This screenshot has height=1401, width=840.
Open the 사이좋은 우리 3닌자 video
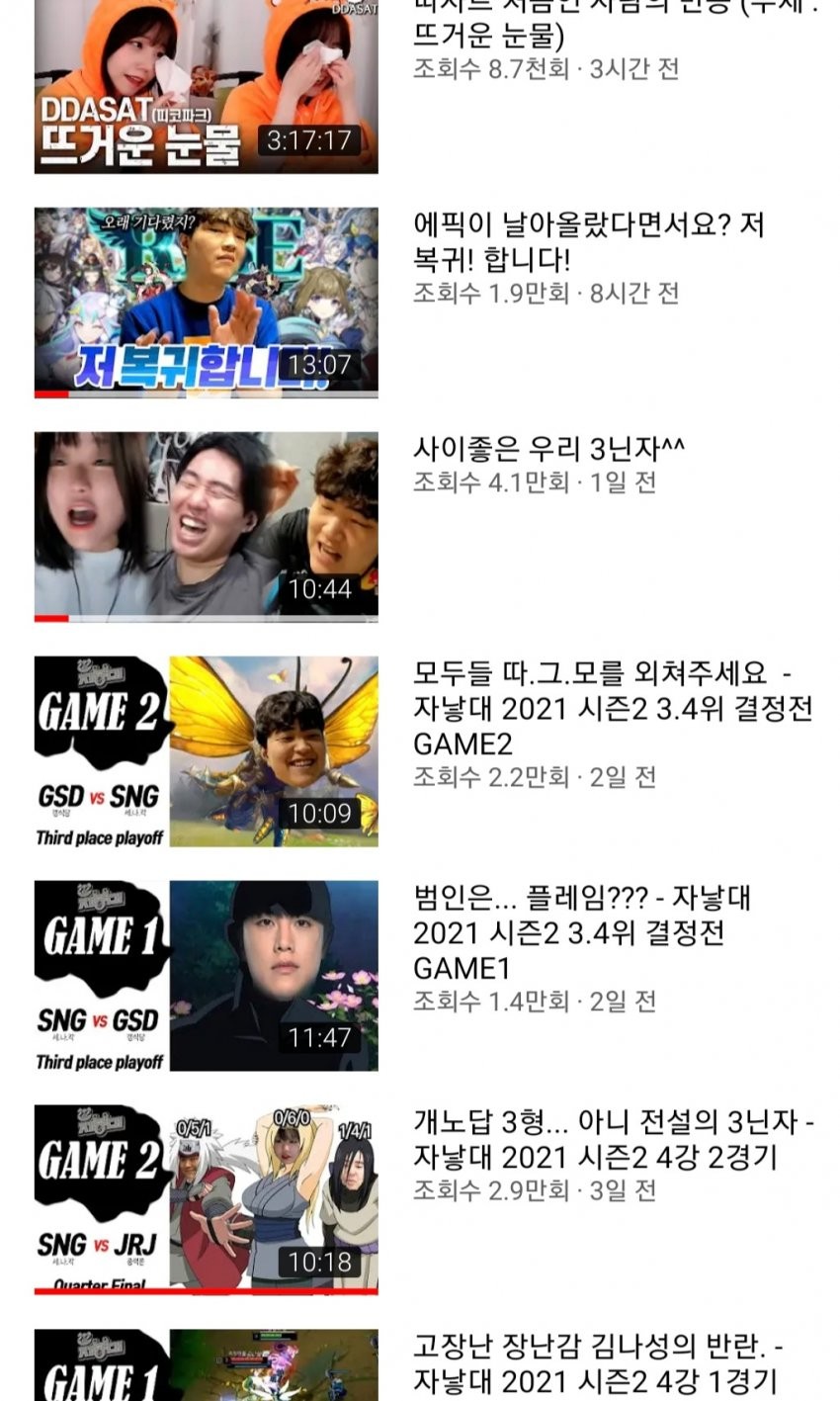point(206,526)
